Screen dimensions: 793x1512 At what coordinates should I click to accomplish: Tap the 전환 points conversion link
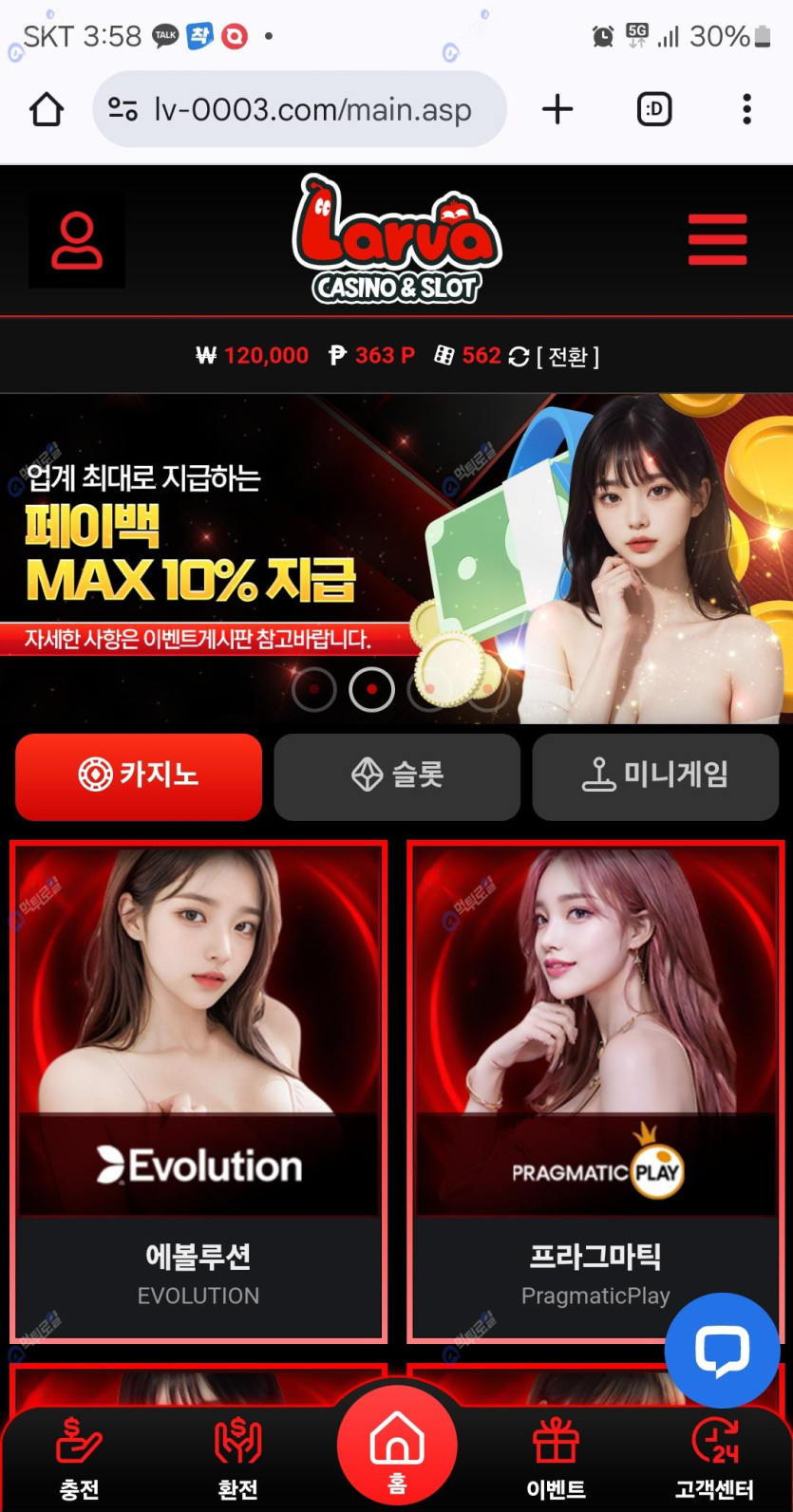pos(567,356)
